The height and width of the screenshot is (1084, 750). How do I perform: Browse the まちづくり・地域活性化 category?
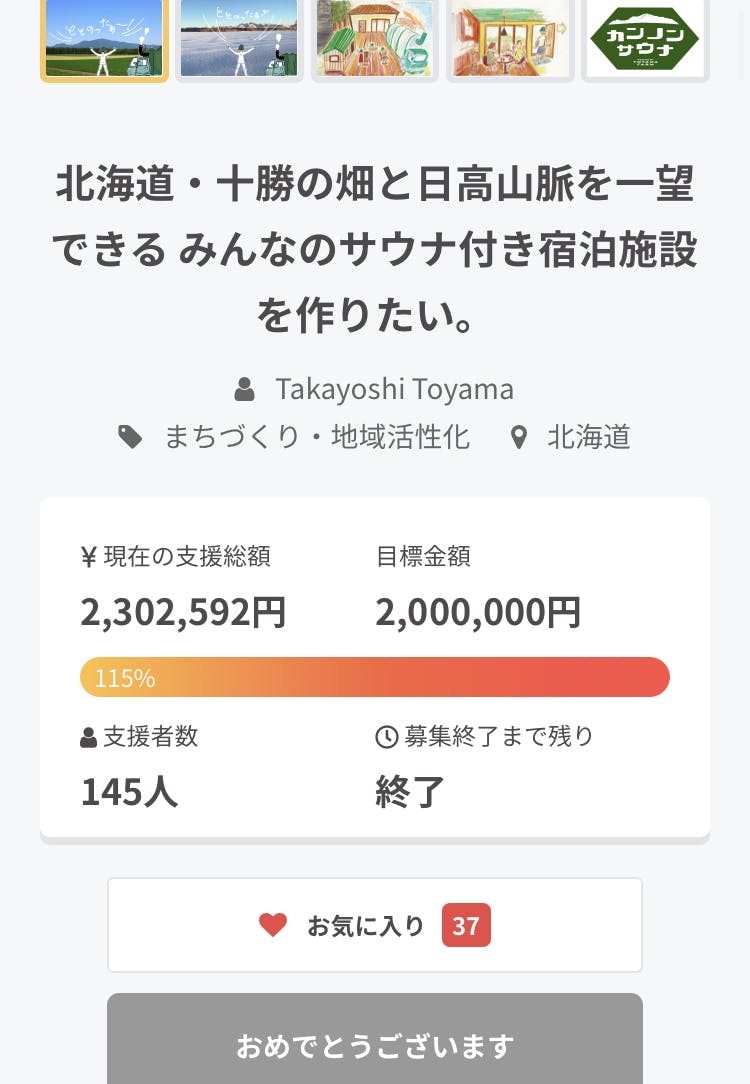(316, 437)
